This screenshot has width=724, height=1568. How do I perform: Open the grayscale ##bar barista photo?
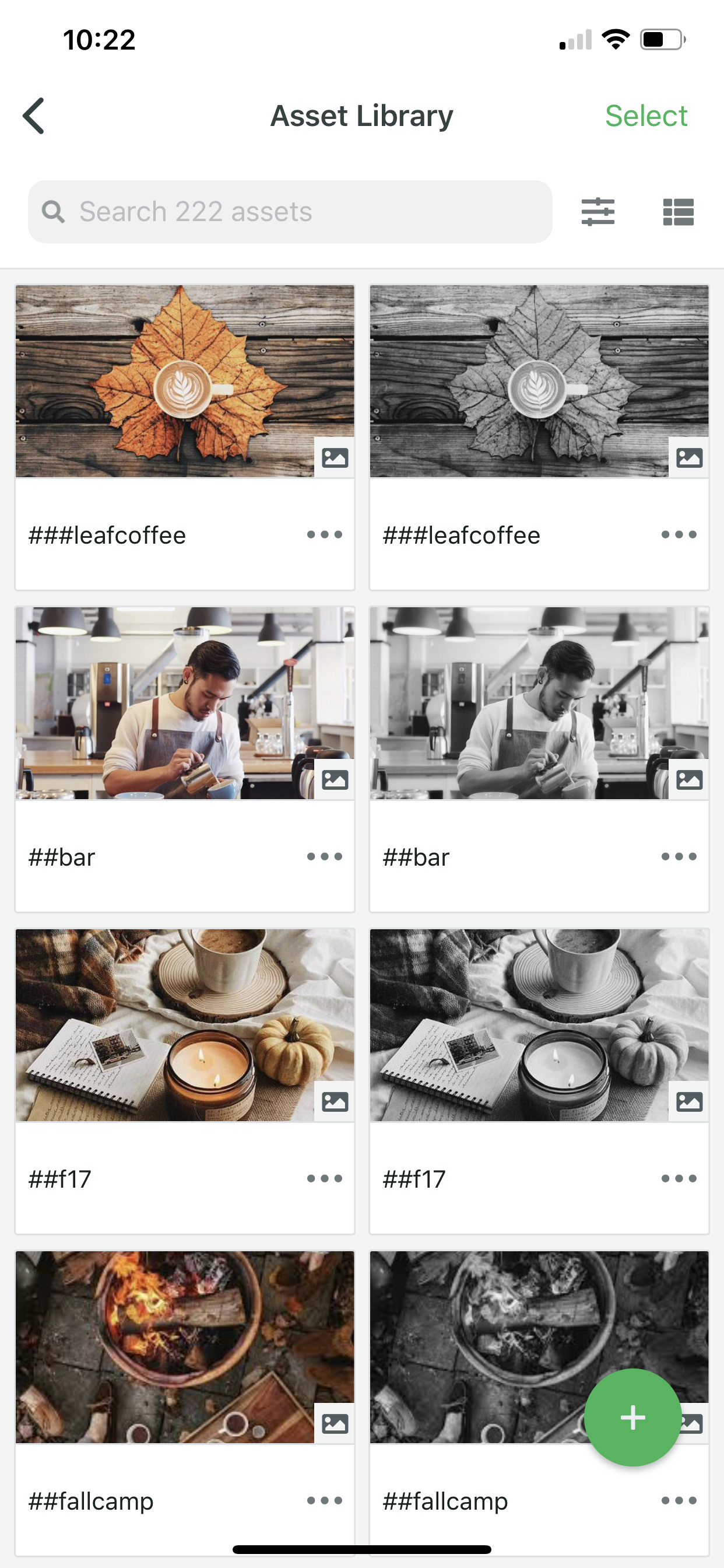[539, 702]
